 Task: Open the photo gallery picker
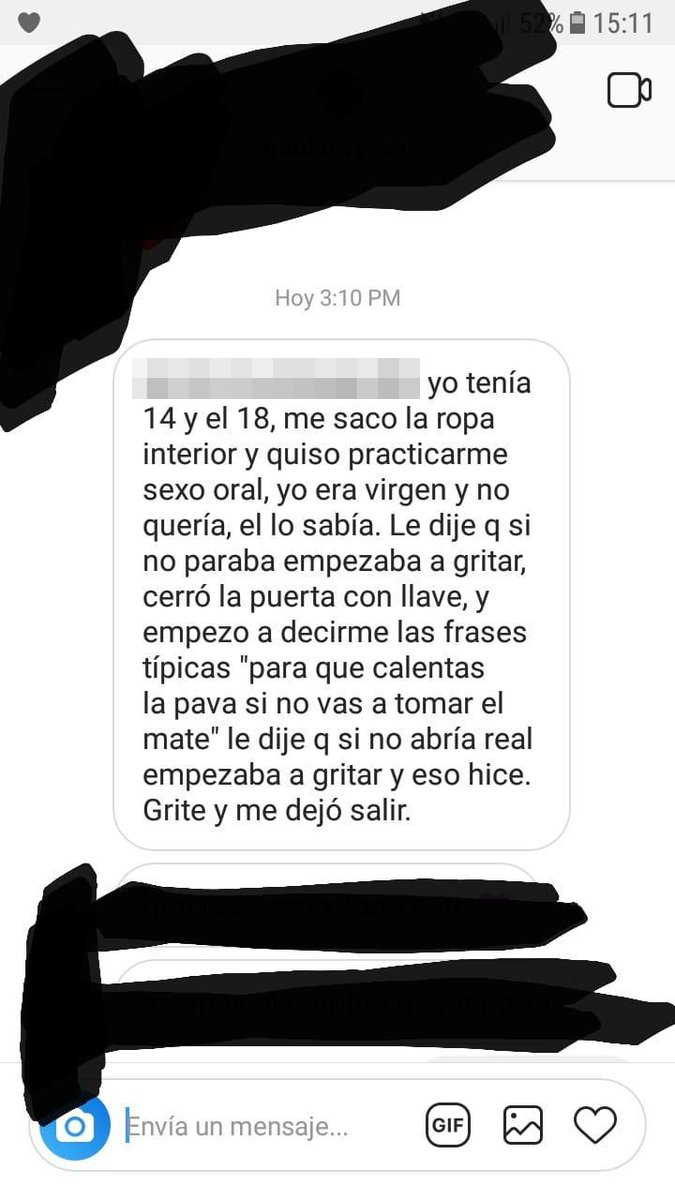click(522, 1126)
